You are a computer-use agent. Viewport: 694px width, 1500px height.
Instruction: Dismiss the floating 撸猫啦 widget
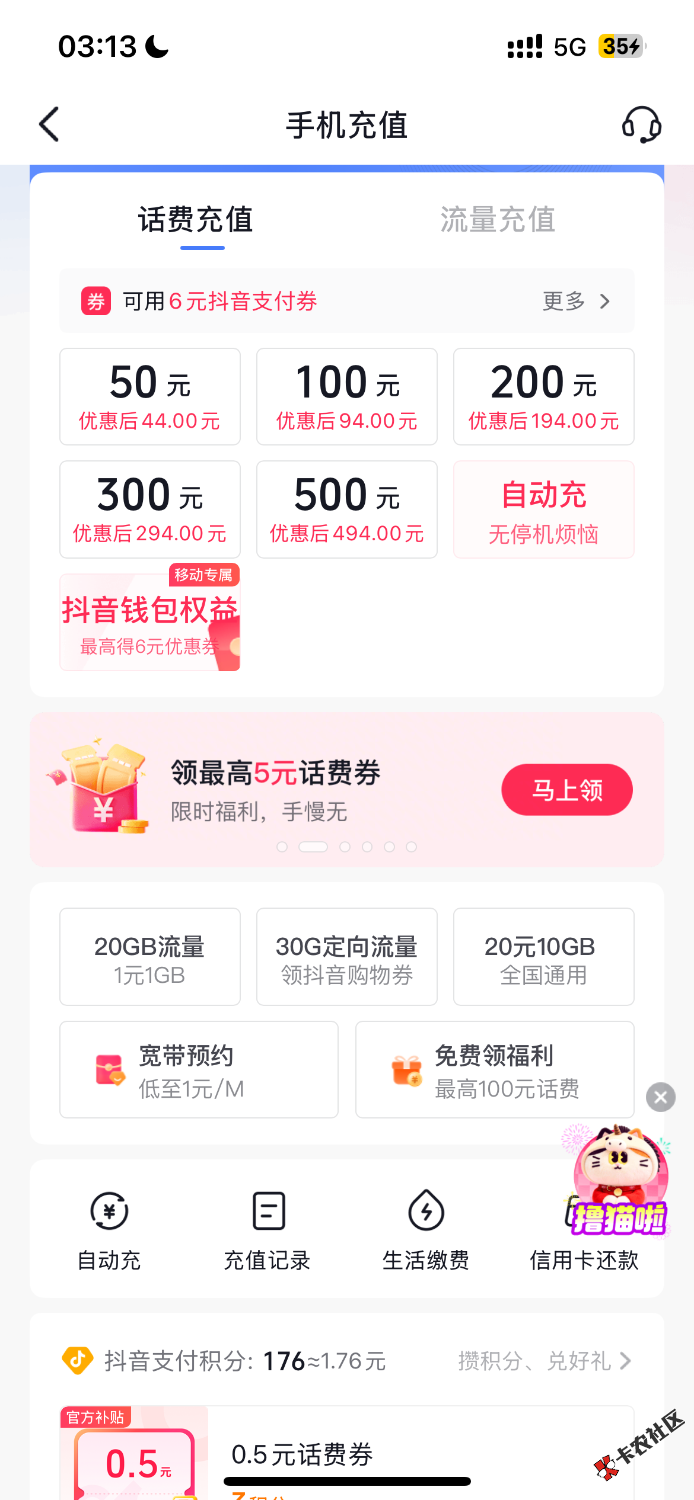660,1097
